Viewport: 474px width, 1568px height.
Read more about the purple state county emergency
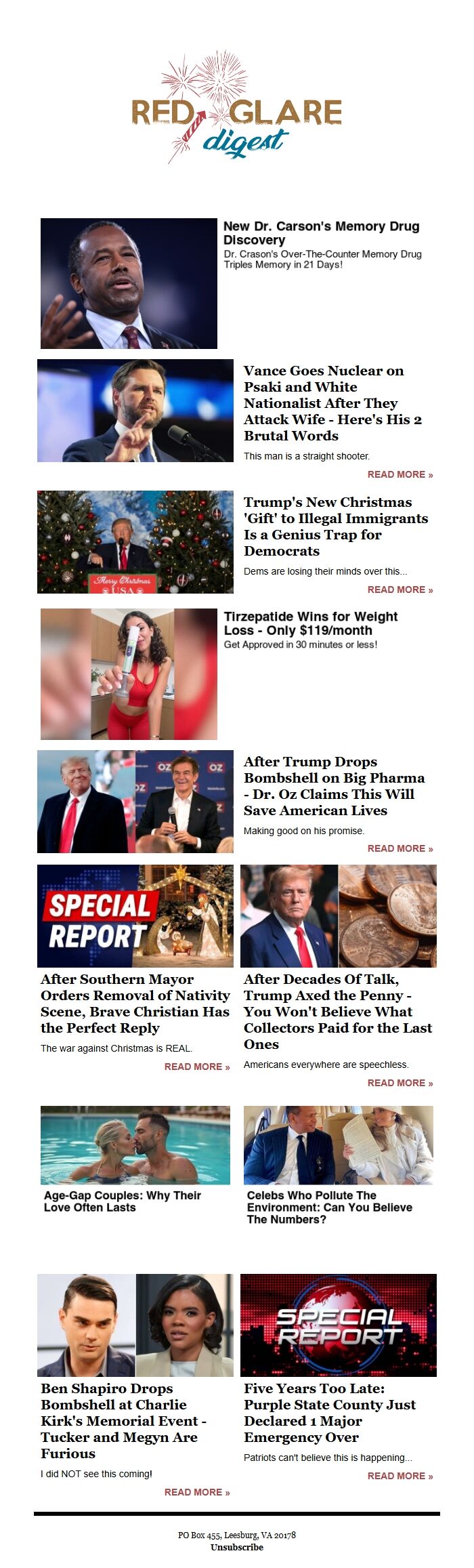(400, 1476)
